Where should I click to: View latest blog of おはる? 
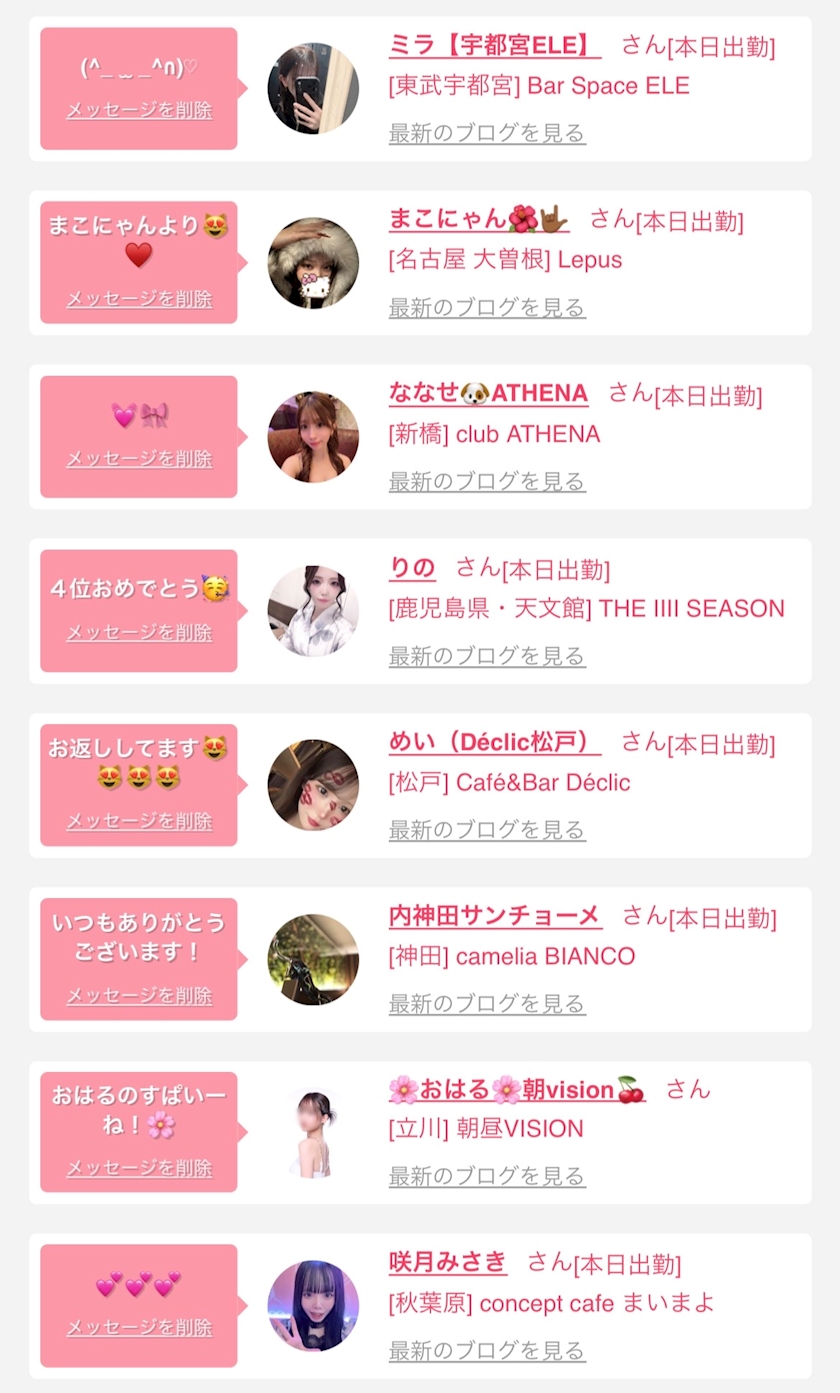(x=487, y=1176)
